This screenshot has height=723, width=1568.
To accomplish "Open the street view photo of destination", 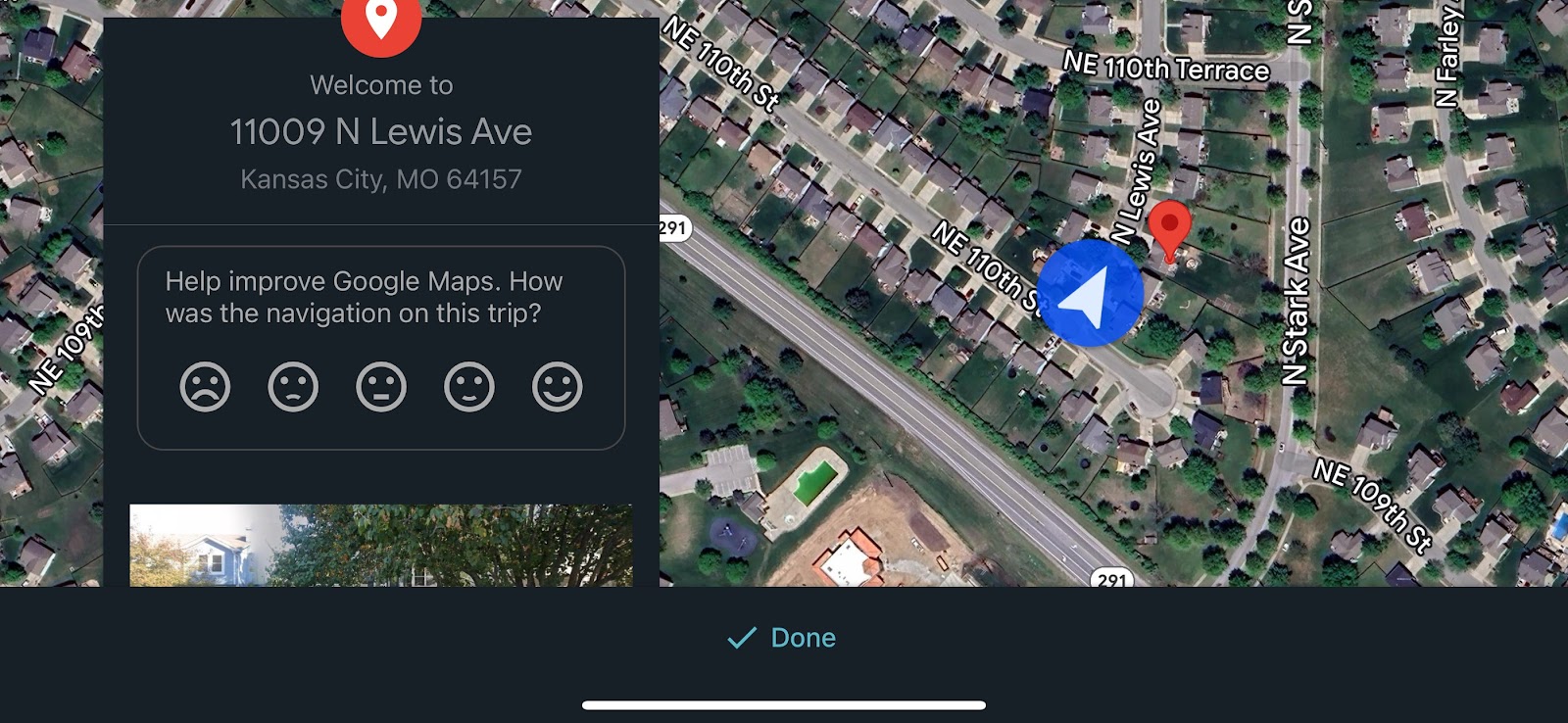I will point(380,545).
